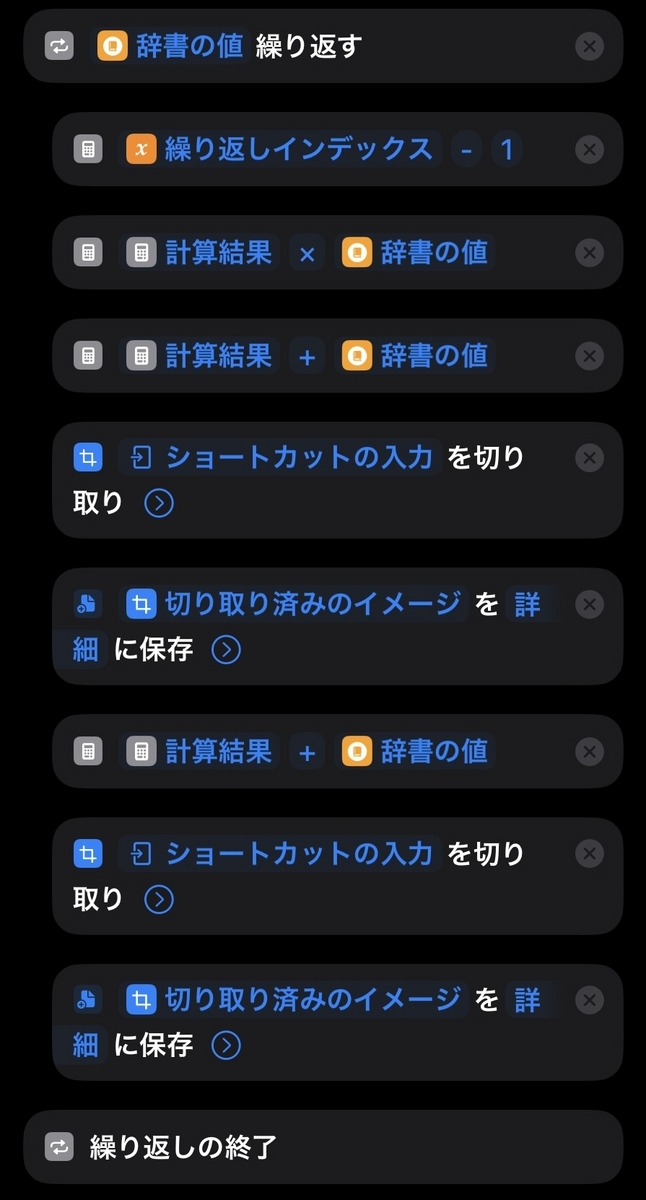Change the minus operator after 繰り返しインデックス
Viewport: 646px width, 1200px height.
466,149
